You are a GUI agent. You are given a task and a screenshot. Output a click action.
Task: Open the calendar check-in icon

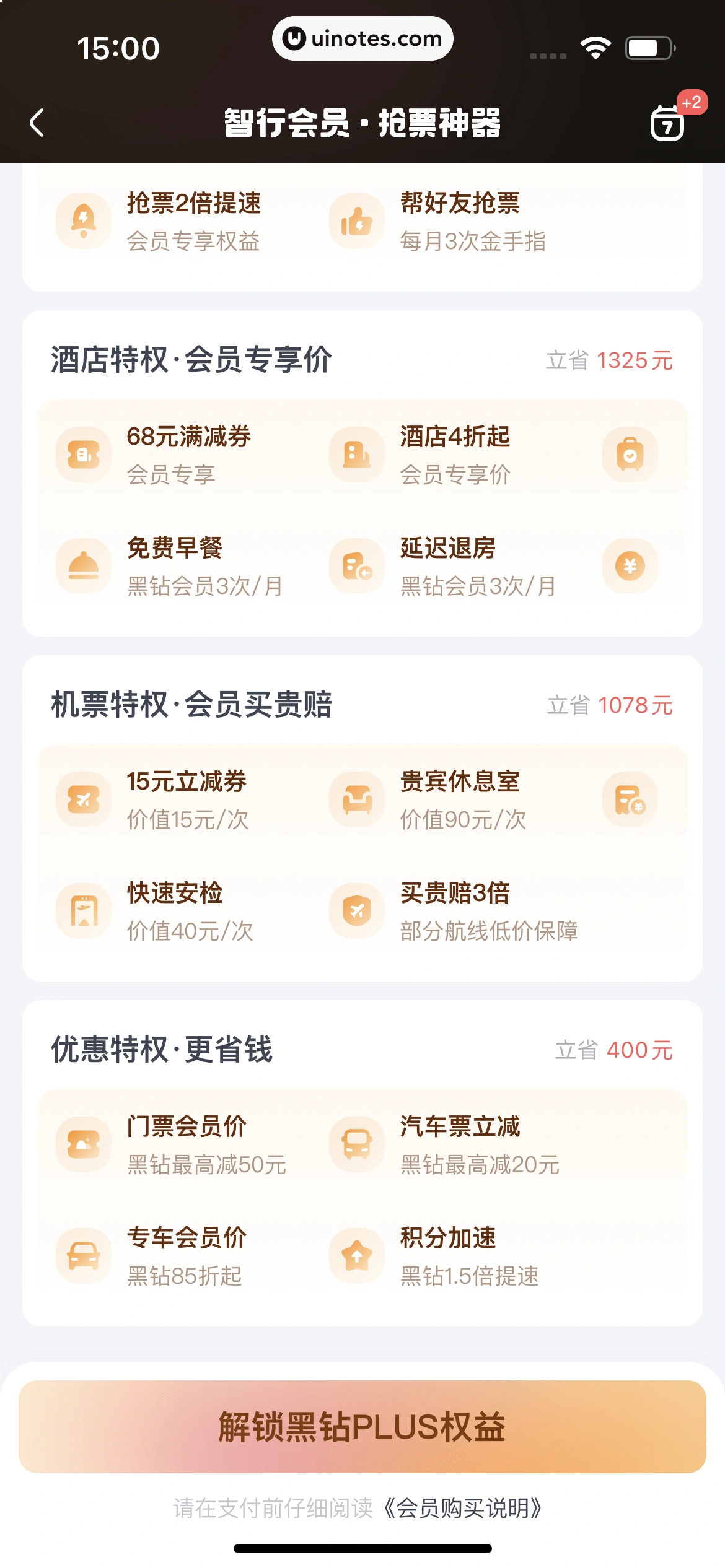pyautogui.click(x=667, y=123)
